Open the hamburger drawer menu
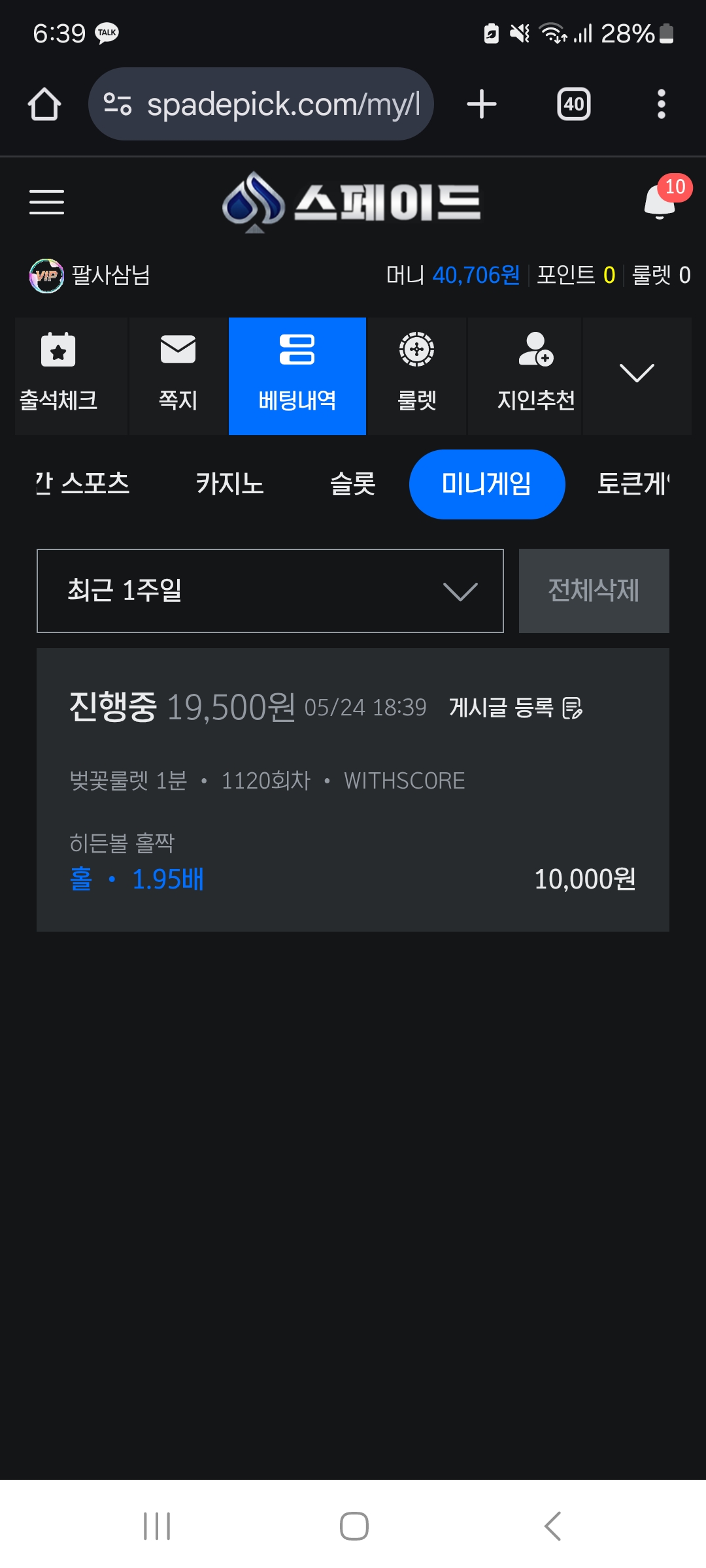This screenshot has height=1568, width=706. [x=46, y=202]
